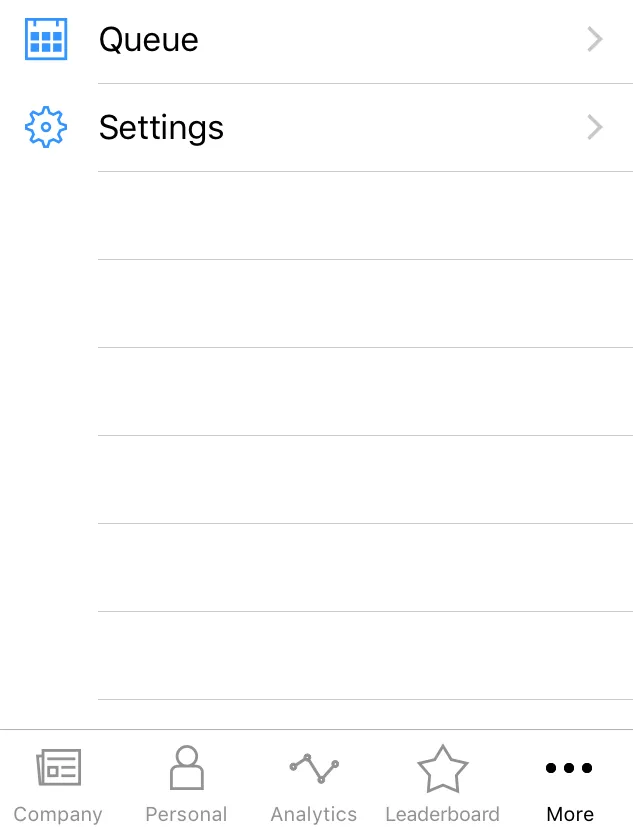The image size is (633, 827).
Task: Open the Settings row
Action: pos(316,128)
